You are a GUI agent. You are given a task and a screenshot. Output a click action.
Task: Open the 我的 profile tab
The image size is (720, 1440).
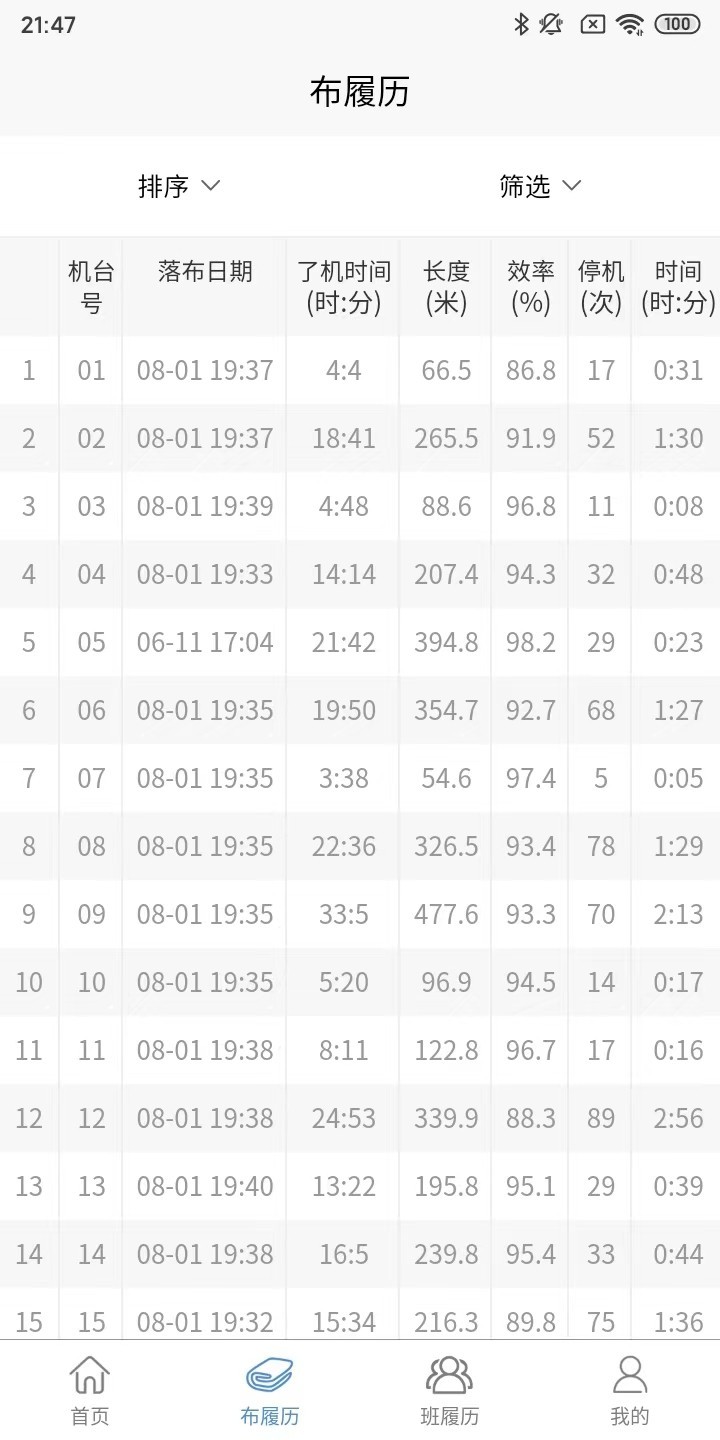tap(630, 1390)
